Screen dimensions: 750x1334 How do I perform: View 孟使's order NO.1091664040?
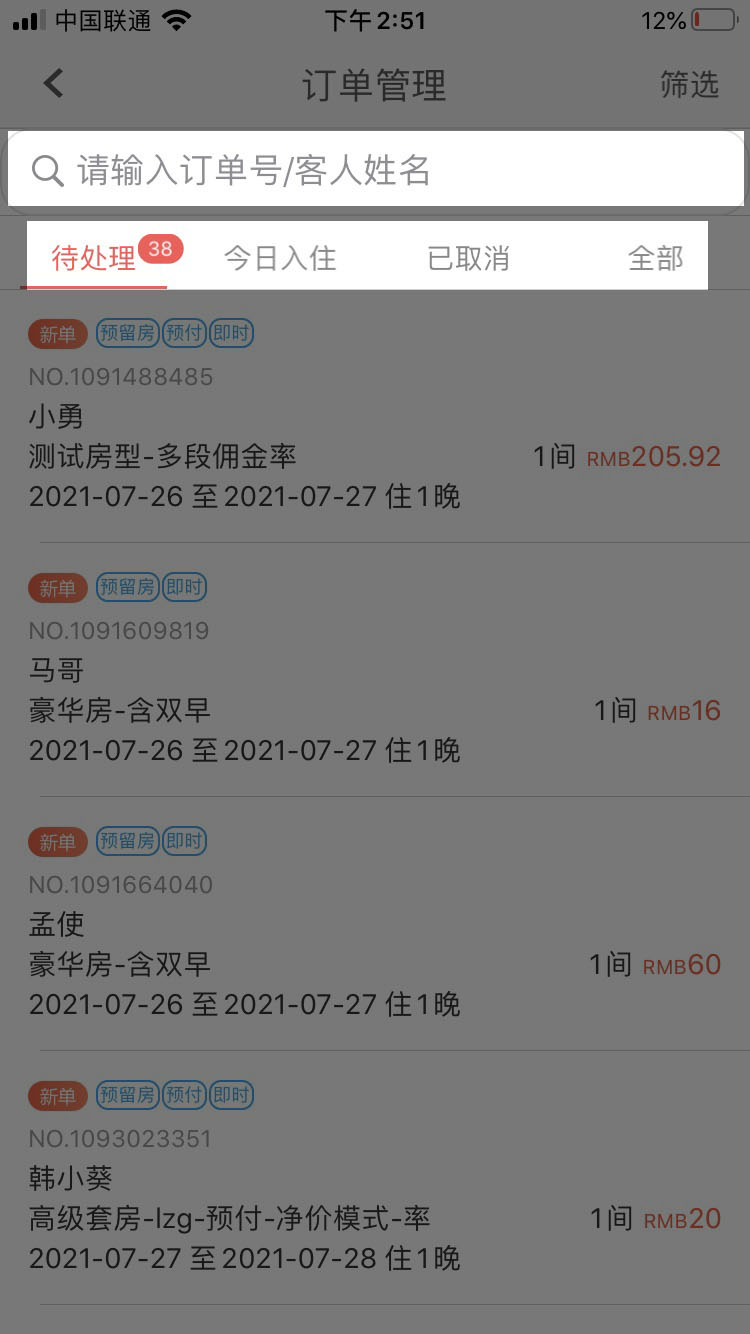(375, 924)
